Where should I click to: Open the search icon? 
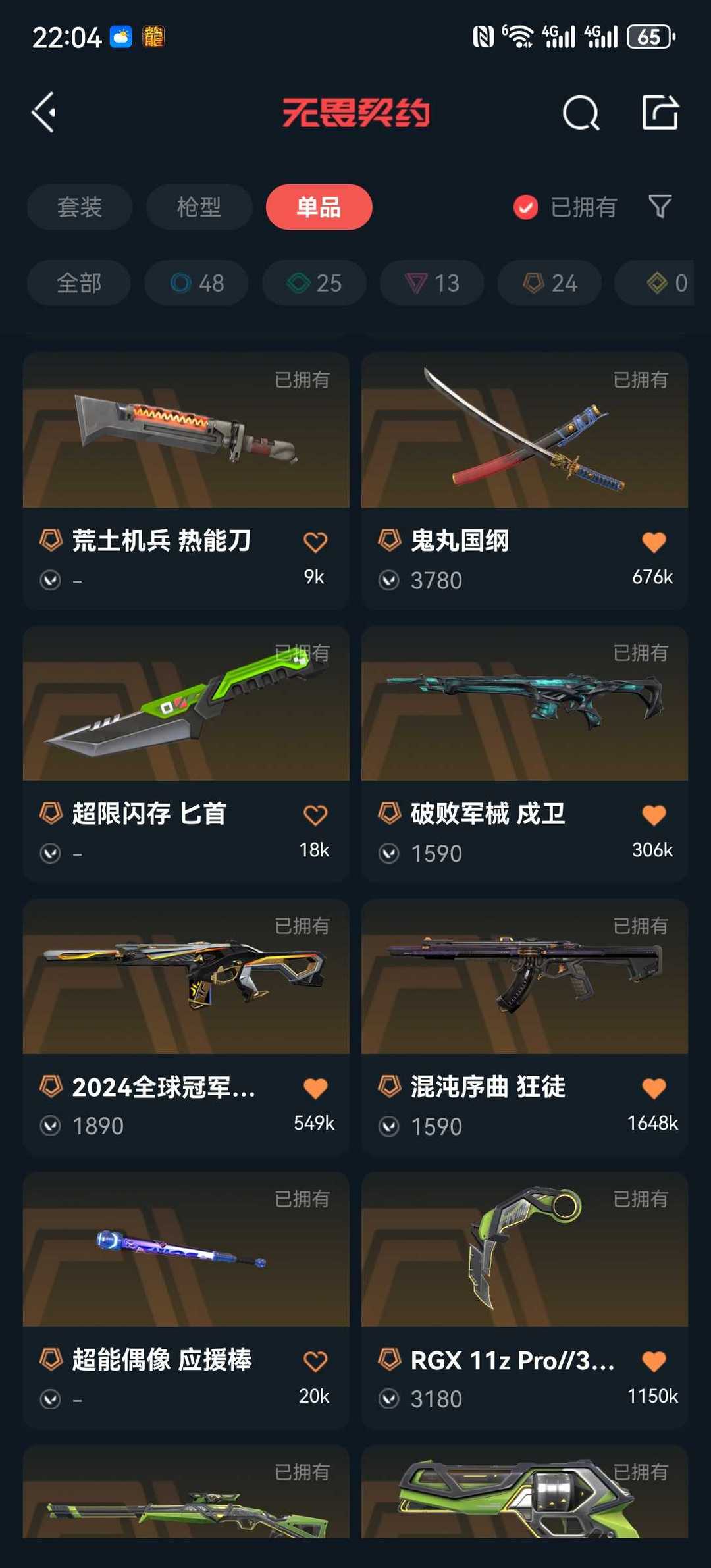click(581, 113)
